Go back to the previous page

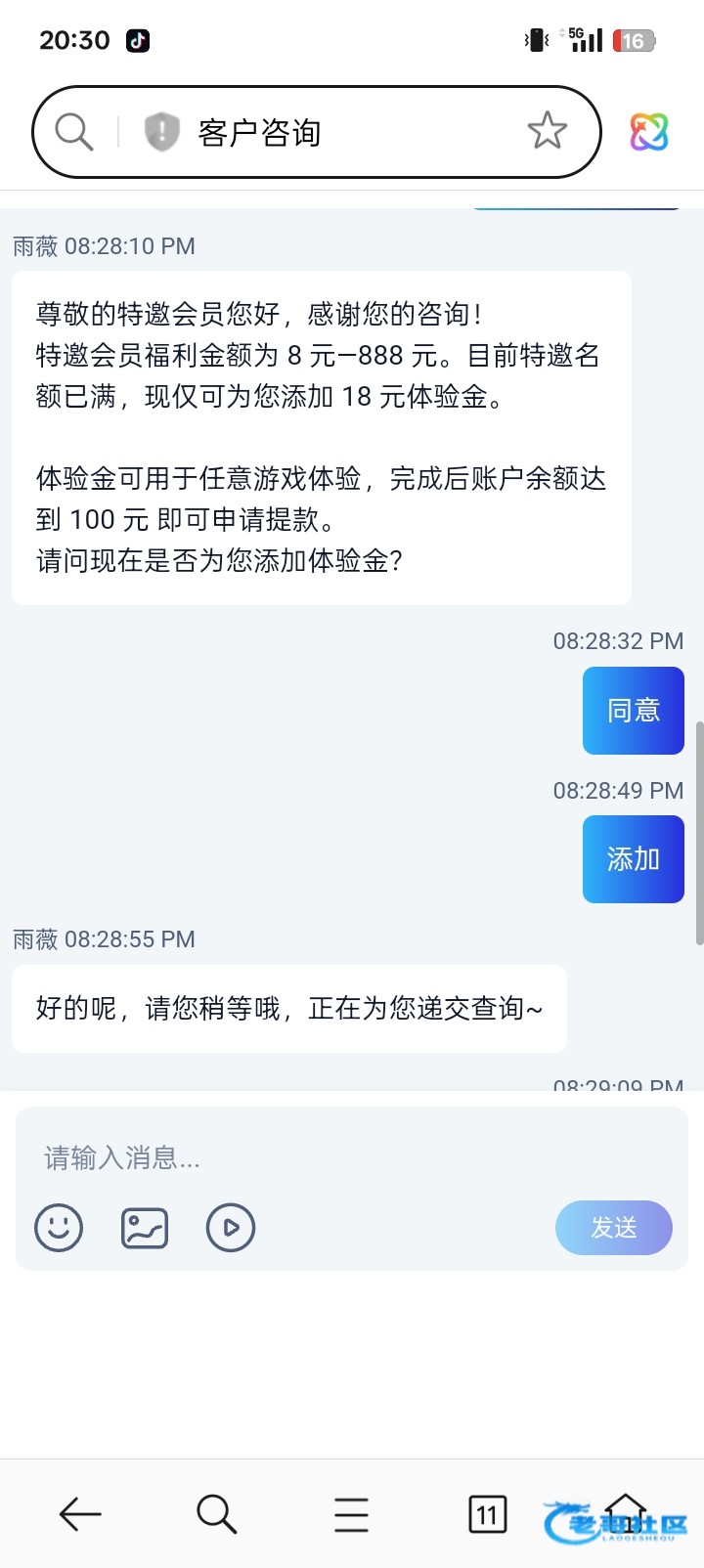click(80, 1514)
